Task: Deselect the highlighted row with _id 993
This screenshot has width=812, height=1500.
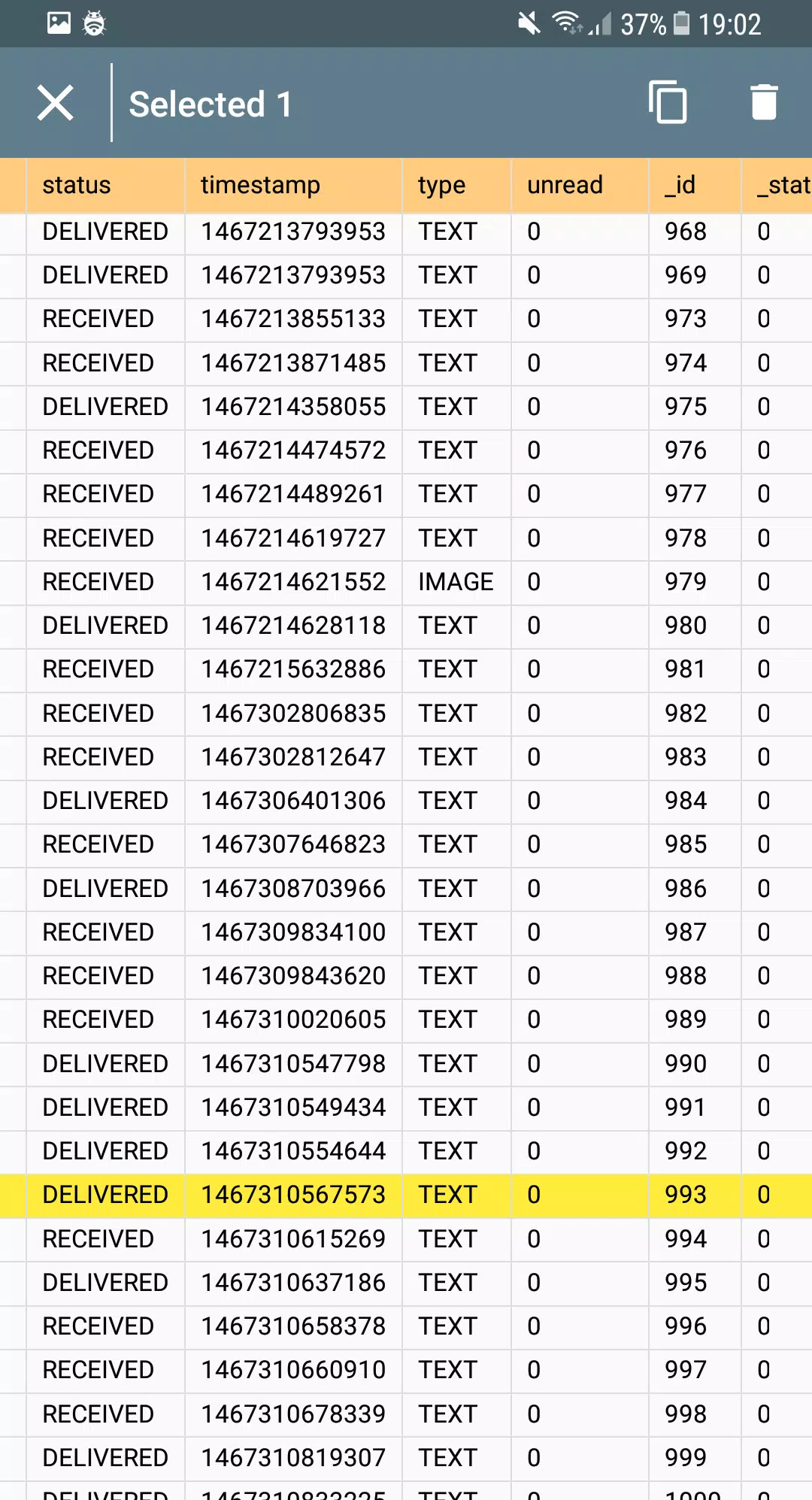Action: click(x=406, y=1195)
